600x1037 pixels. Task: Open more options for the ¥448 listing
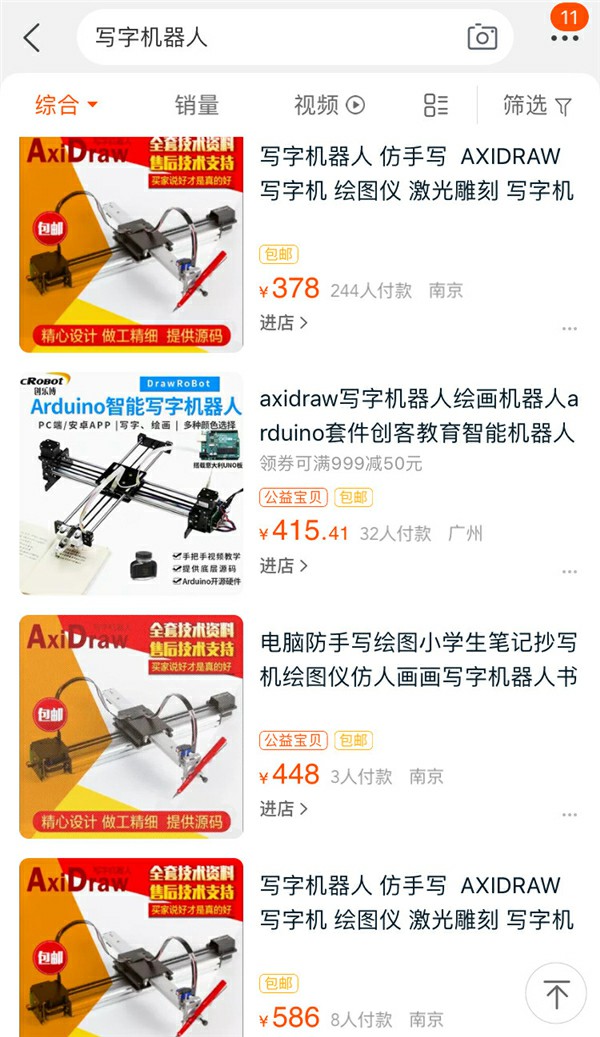[569, 814]
